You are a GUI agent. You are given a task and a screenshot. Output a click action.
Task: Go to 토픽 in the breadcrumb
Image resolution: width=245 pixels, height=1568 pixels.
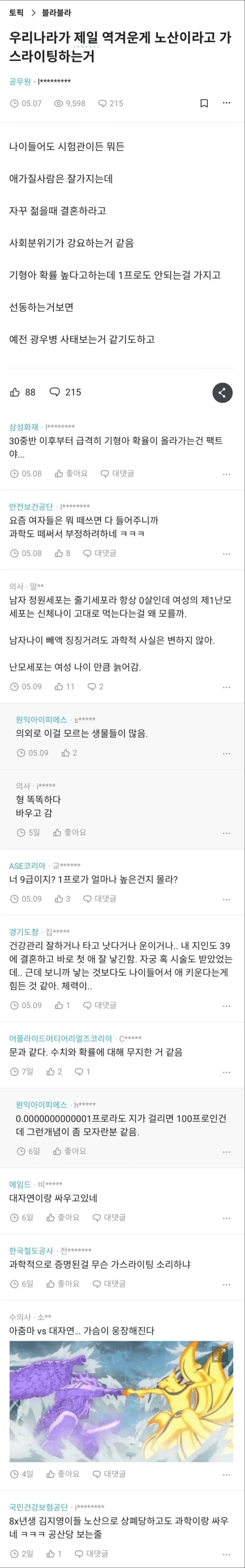[x=16, y=12]
